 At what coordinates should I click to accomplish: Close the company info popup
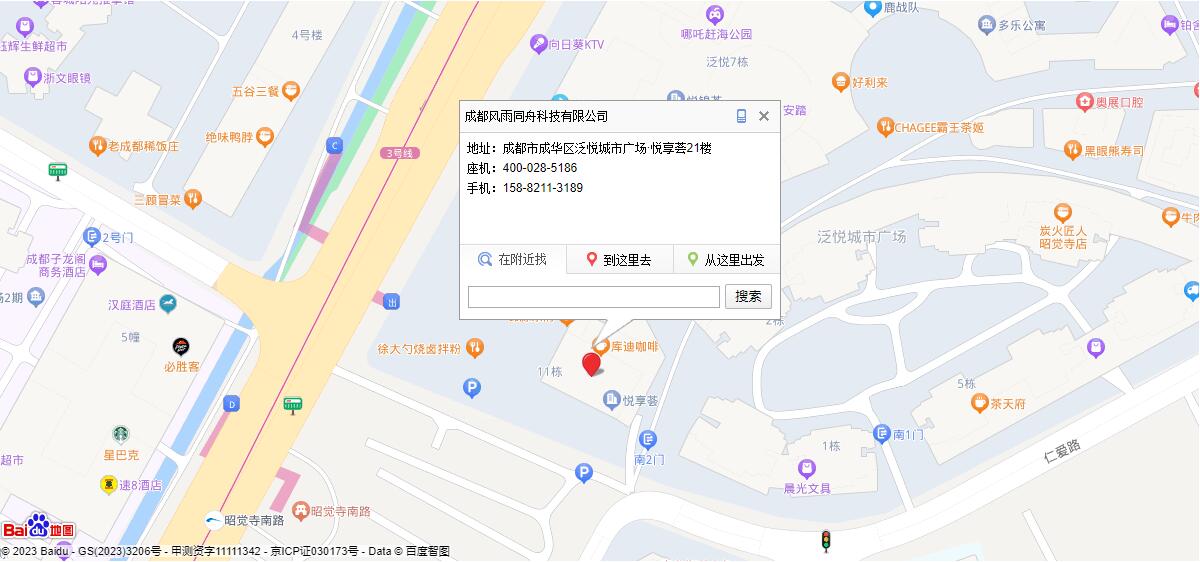tap(764, 116)
